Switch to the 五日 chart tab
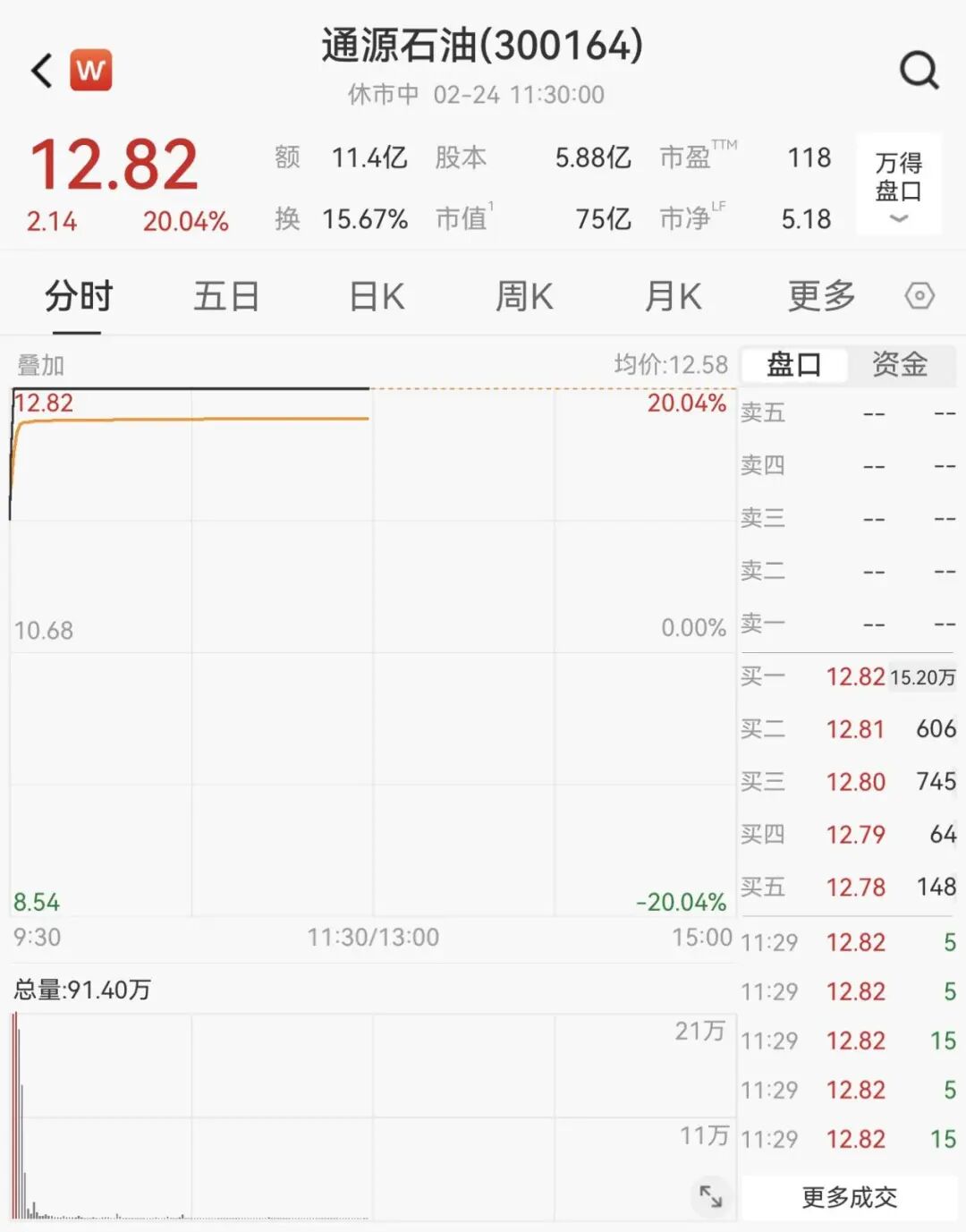The image size is (966, 1232). click(x=226, y=295)
